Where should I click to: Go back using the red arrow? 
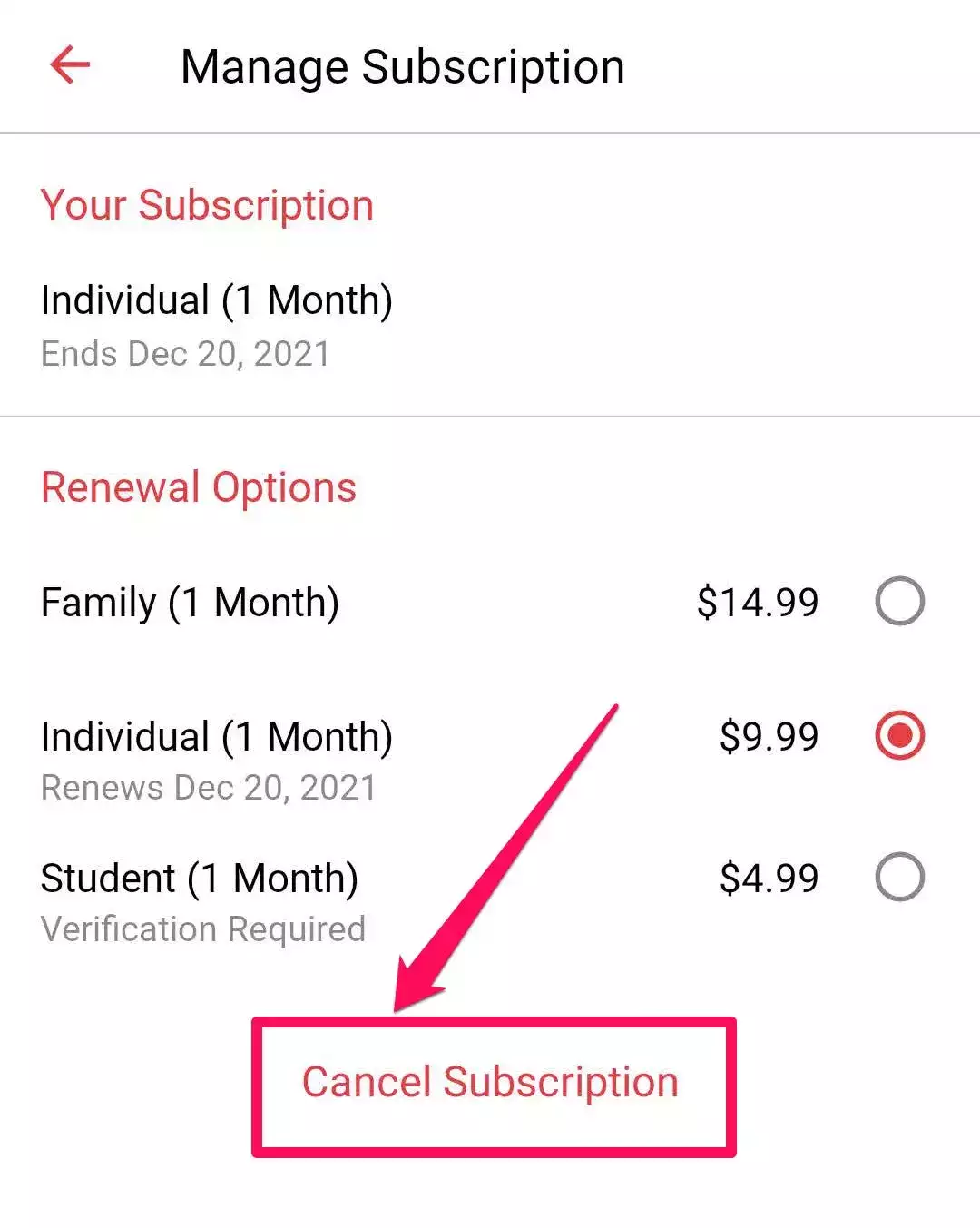pyautogui.click(x=70, y=65)
